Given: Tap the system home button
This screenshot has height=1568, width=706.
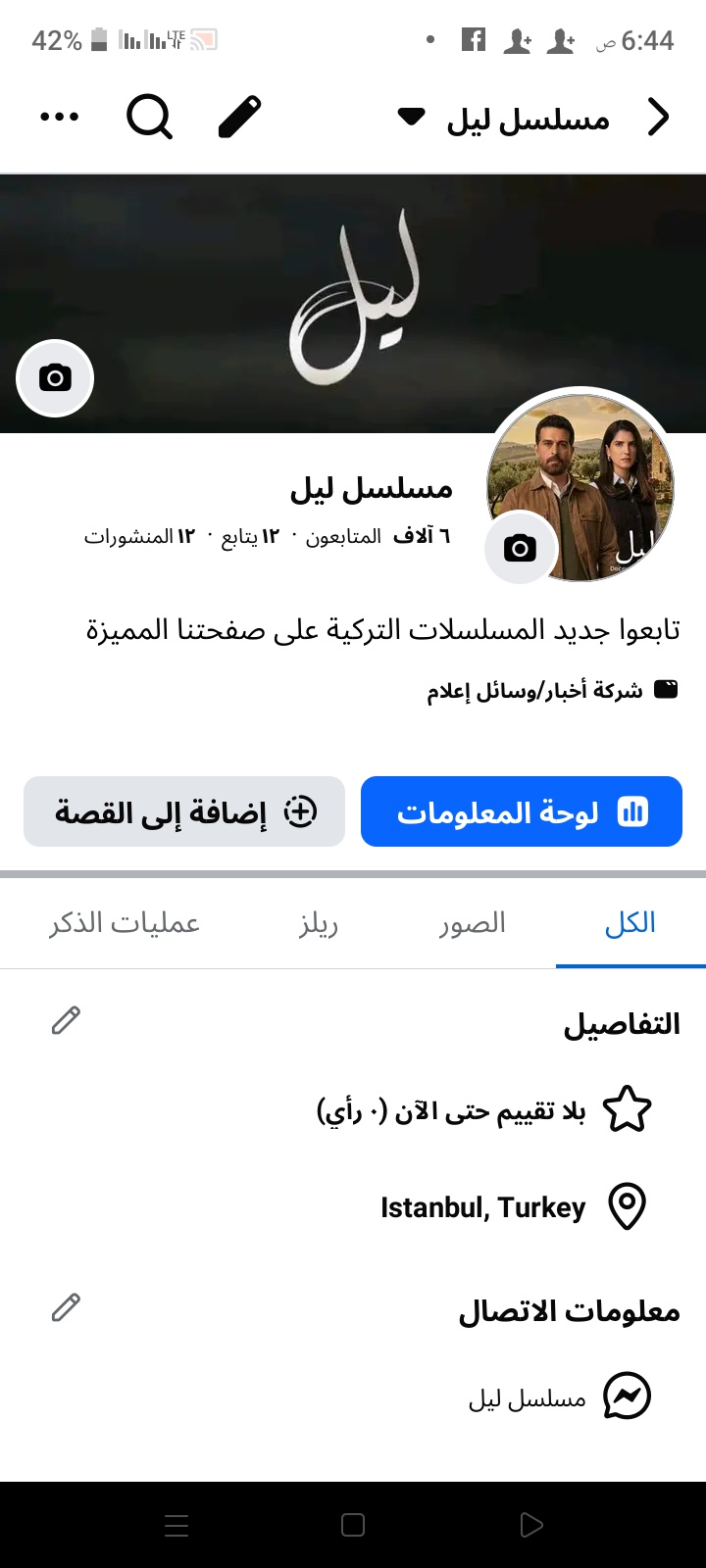Looking at the screenshot, I should click(353, 1525).
